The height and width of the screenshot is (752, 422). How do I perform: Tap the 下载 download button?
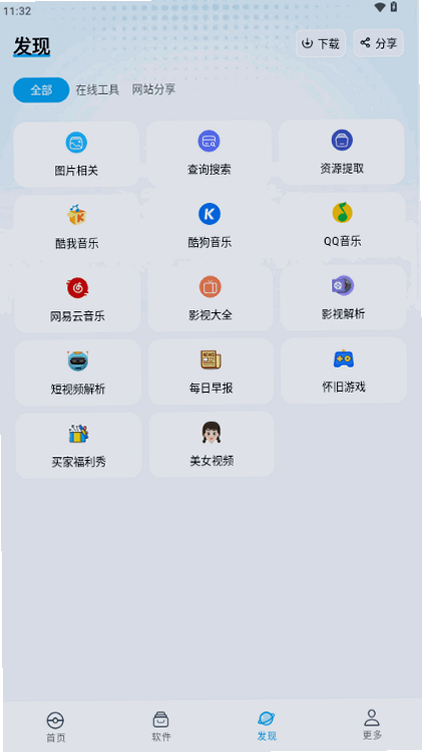pos(320,44)
